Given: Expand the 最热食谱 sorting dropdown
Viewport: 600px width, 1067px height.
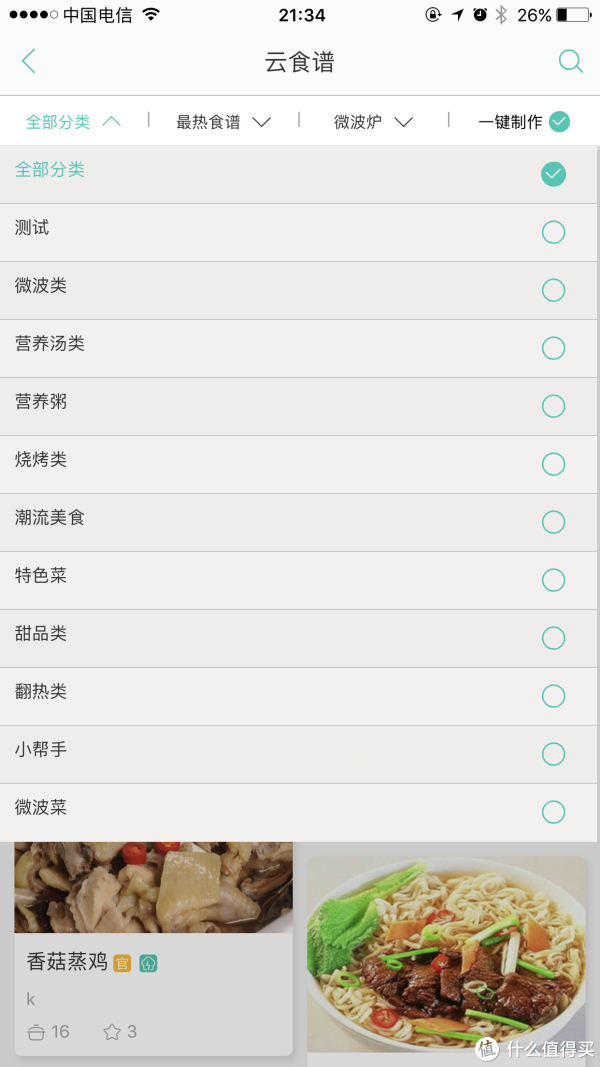Looking at the screenshot, I should pos(223,122).
